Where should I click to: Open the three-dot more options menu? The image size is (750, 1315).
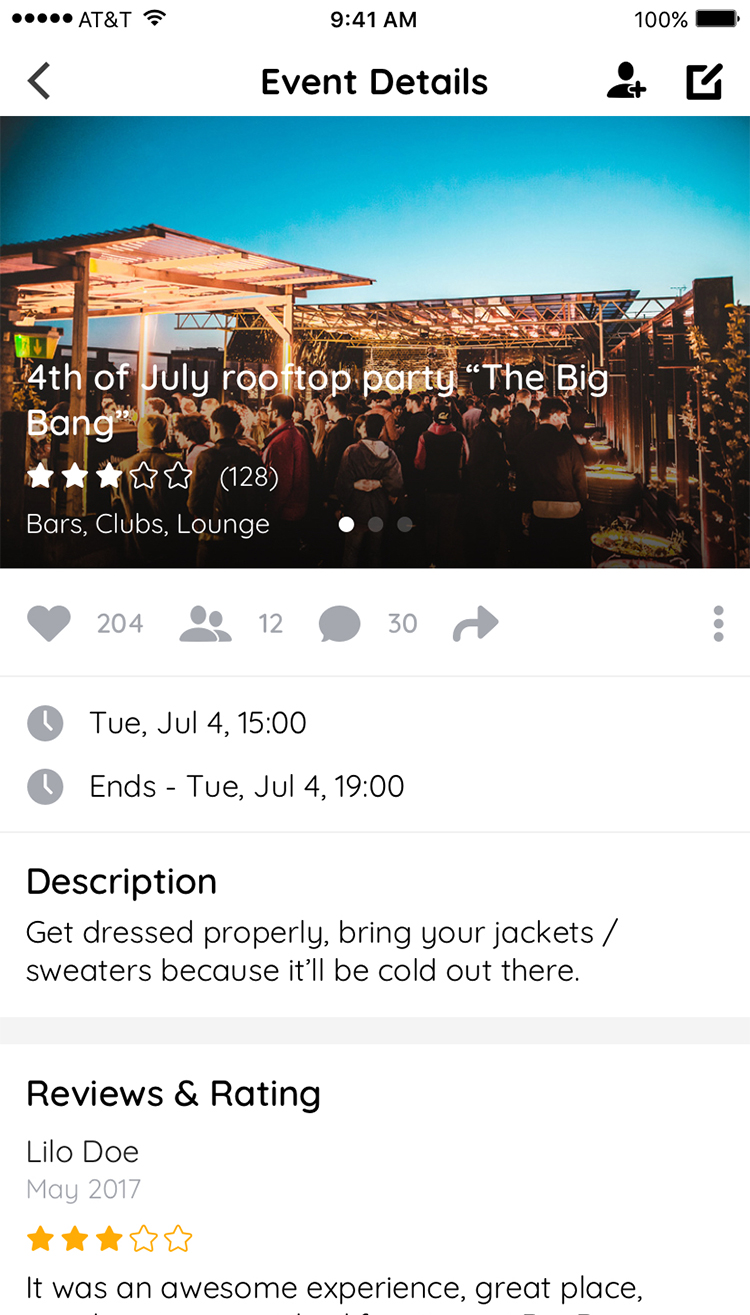pos(718,623)
